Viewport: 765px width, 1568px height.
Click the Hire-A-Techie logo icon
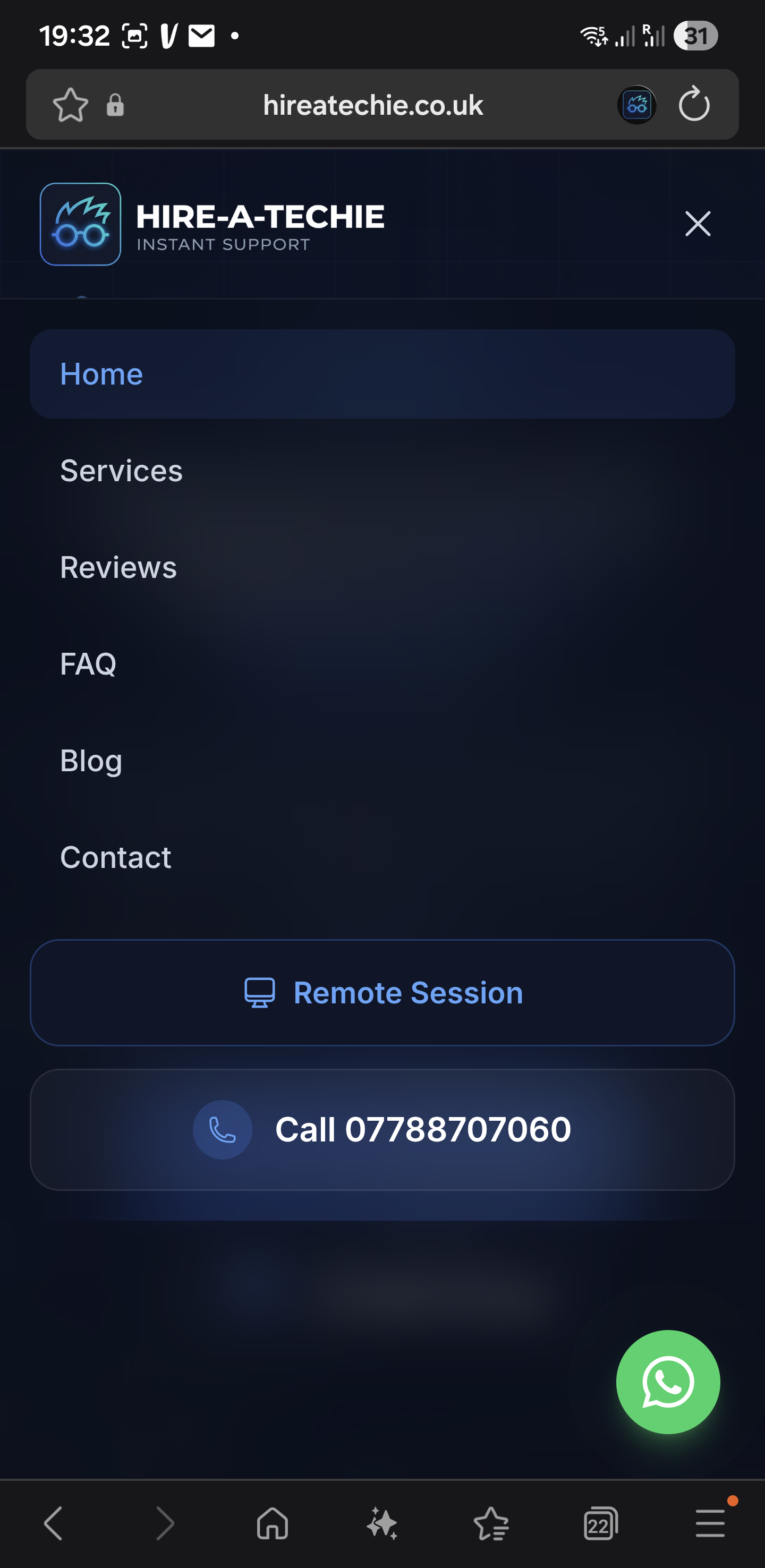pyautogui.click(x=80, y=224)
